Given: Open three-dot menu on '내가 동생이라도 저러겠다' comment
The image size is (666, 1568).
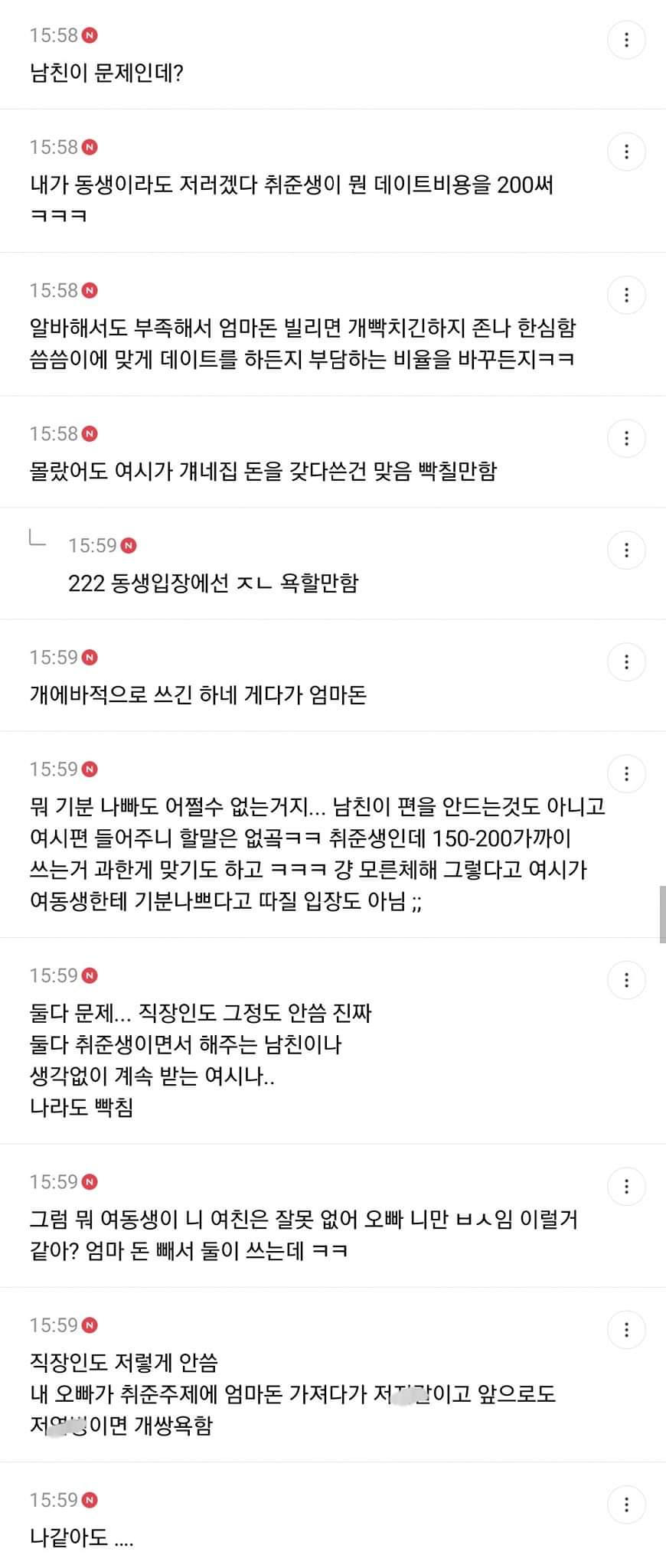Looking at the screenshot, I should [x=626, y=152].
